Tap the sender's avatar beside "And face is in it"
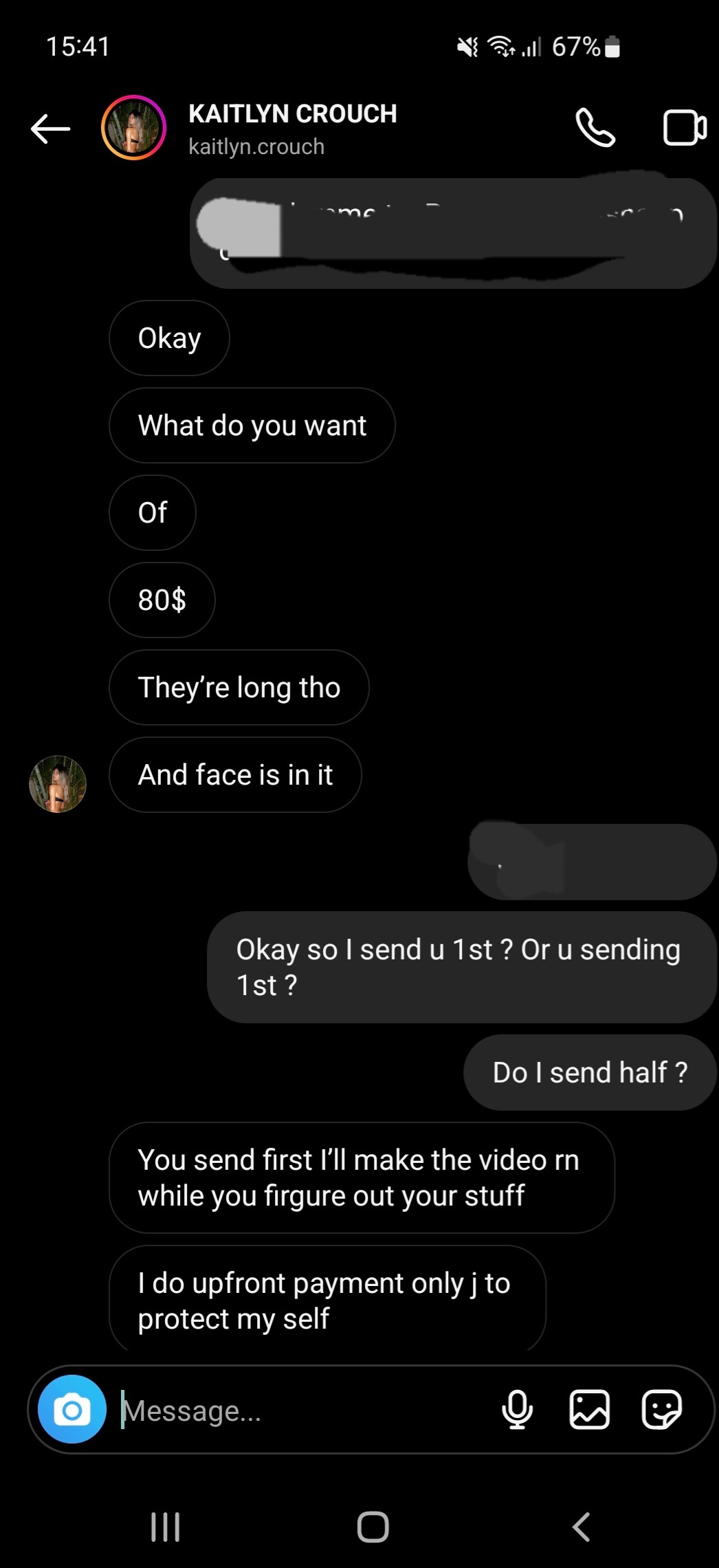 pos(58,784)
